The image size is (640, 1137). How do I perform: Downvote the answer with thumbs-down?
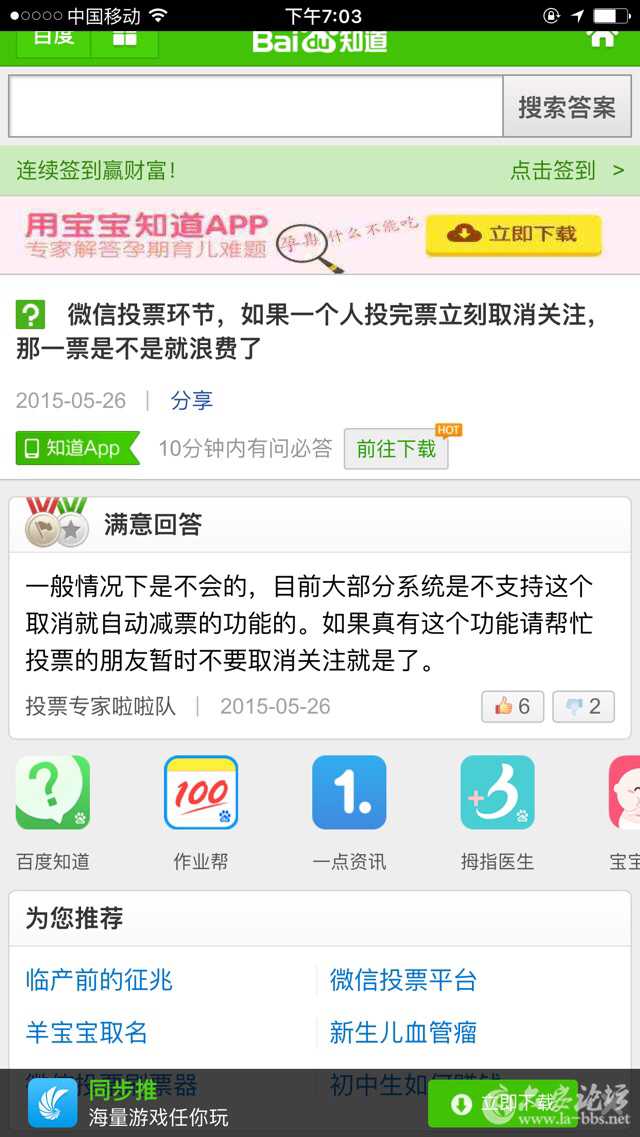pos(583,706)
